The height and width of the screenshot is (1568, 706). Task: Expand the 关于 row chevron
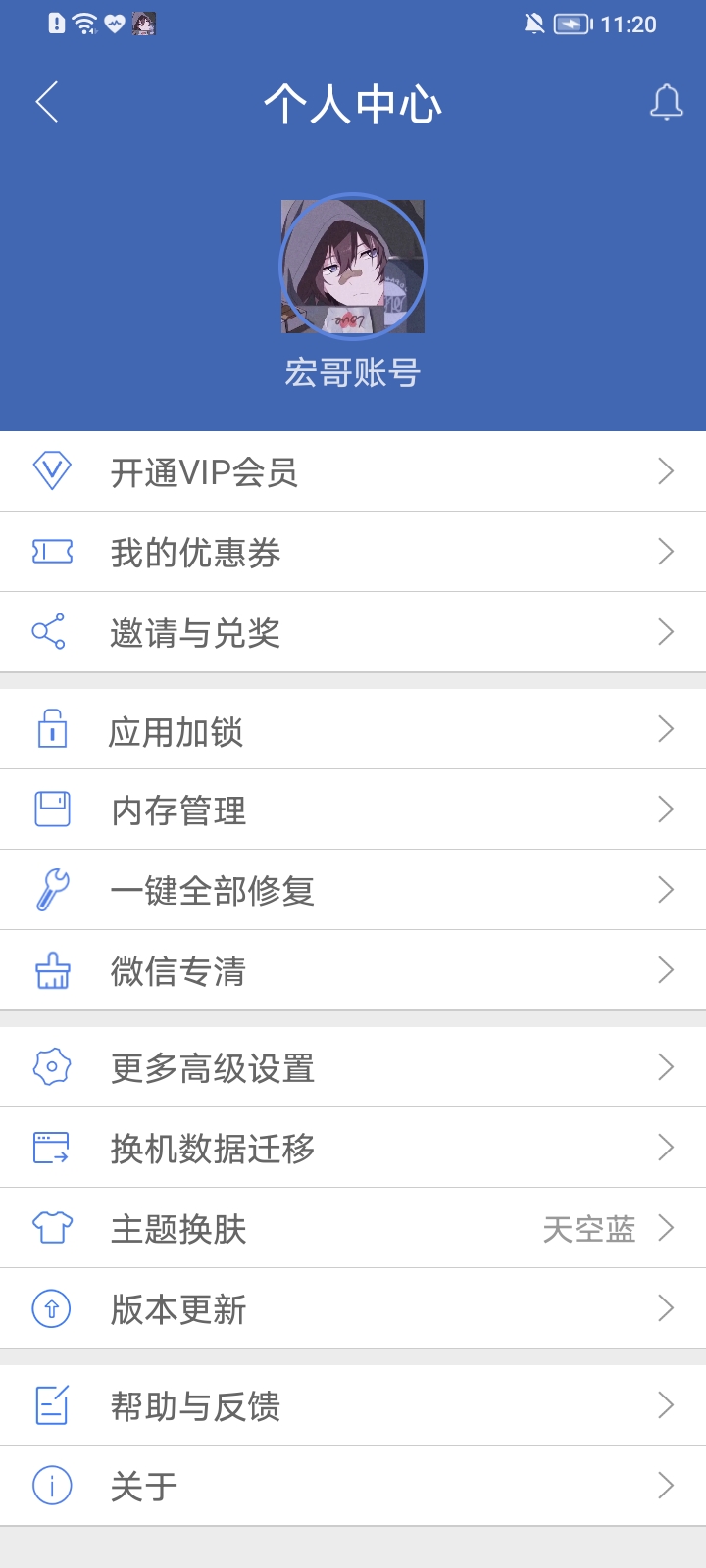tap(668, 1486)
